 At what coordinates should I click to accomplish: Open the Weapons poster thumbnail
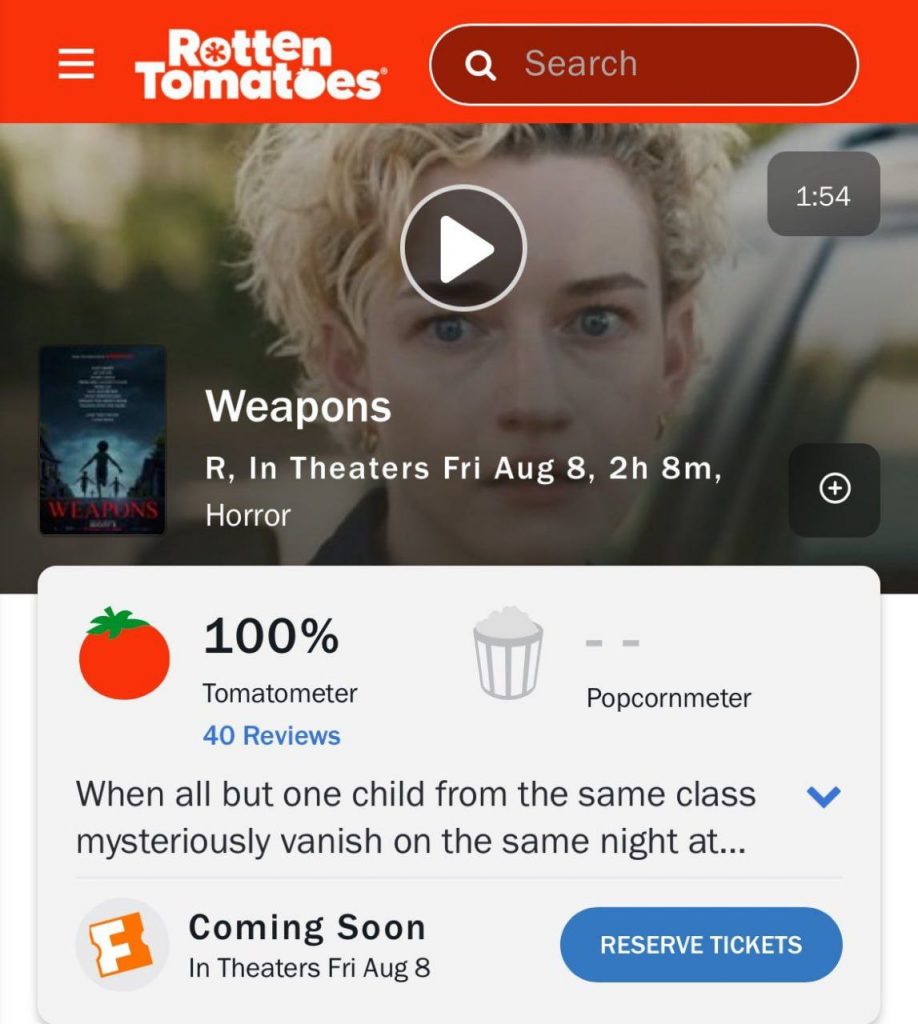102,440
